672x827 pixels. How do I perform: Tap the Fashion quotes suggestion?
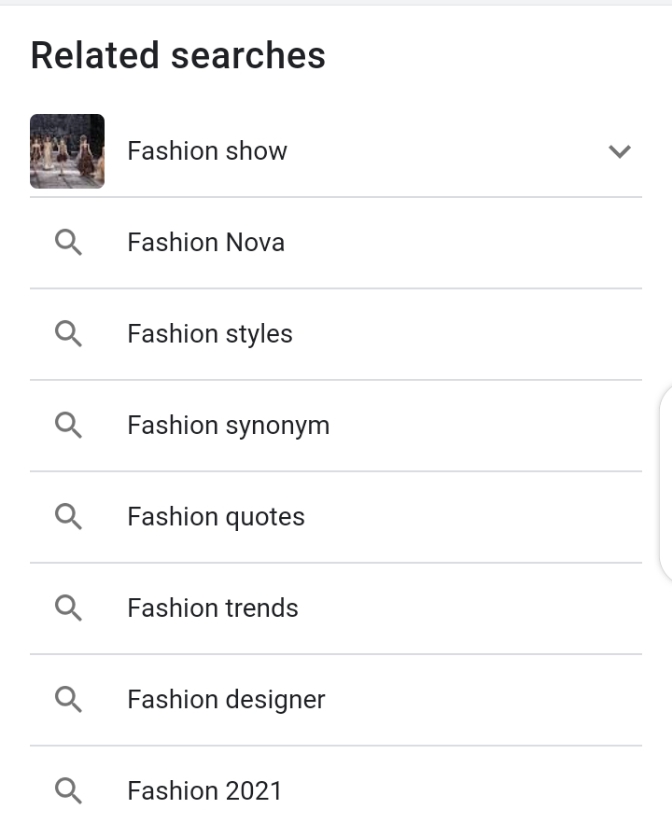(x=216, y=517)
